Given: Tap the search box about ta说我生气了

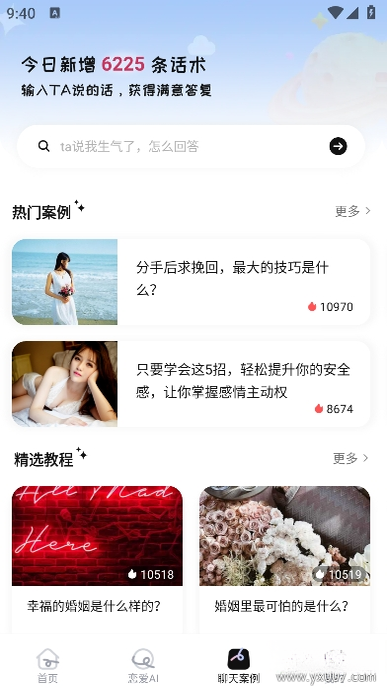Looking at the screenshot, I should (191, 146).
